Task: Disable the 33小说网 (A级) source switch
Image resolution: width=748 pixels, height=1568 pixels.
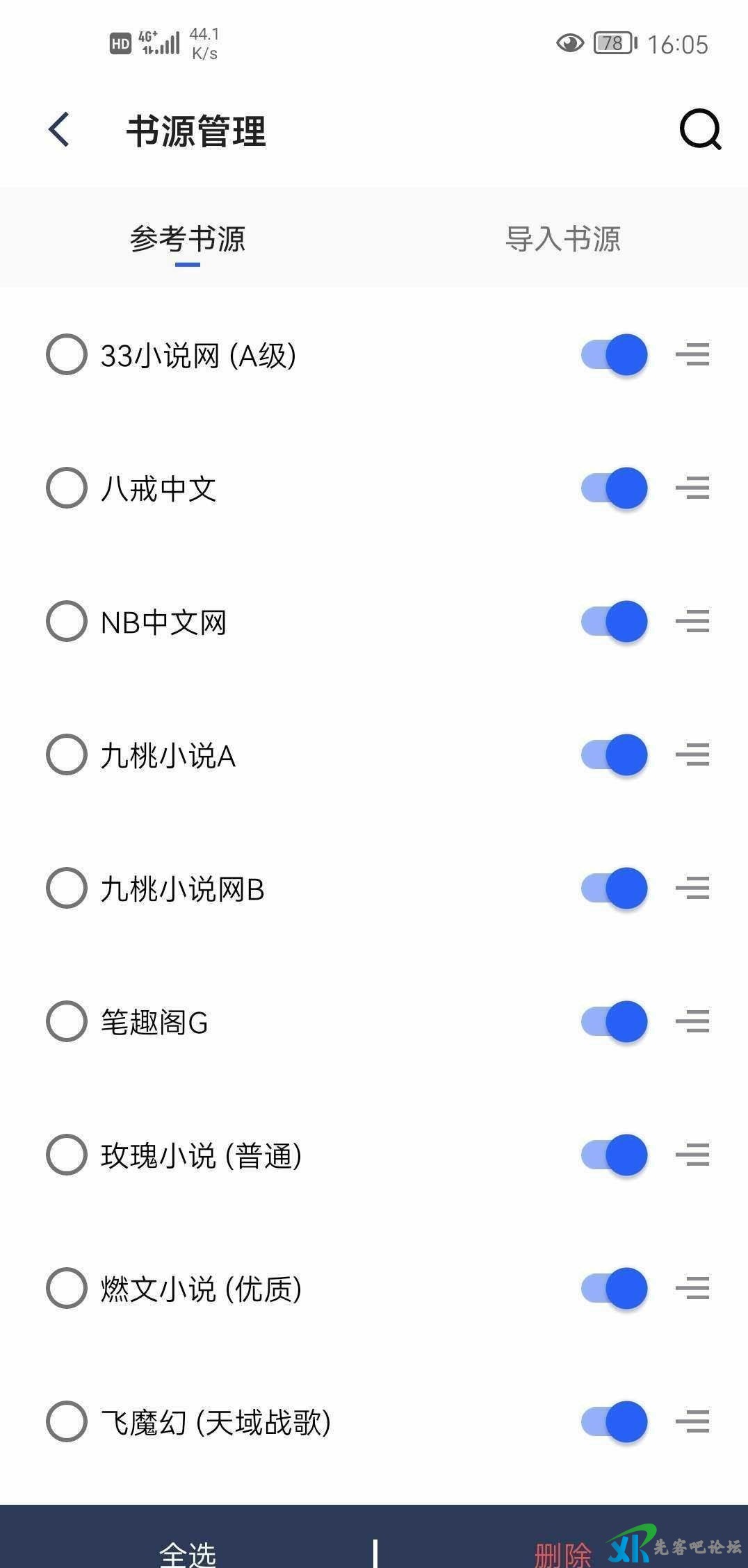Action: 612,355
